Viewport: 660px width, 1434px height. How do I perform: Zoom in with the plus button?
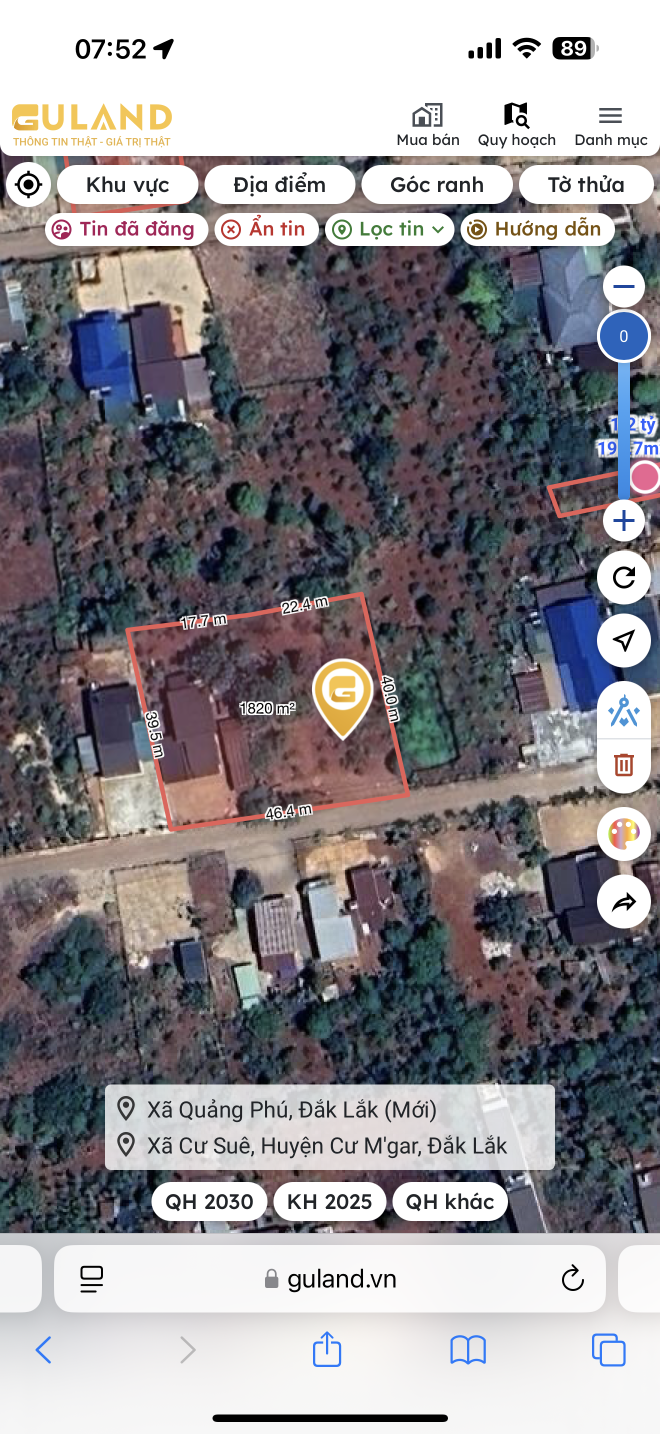tap(624, 520)
